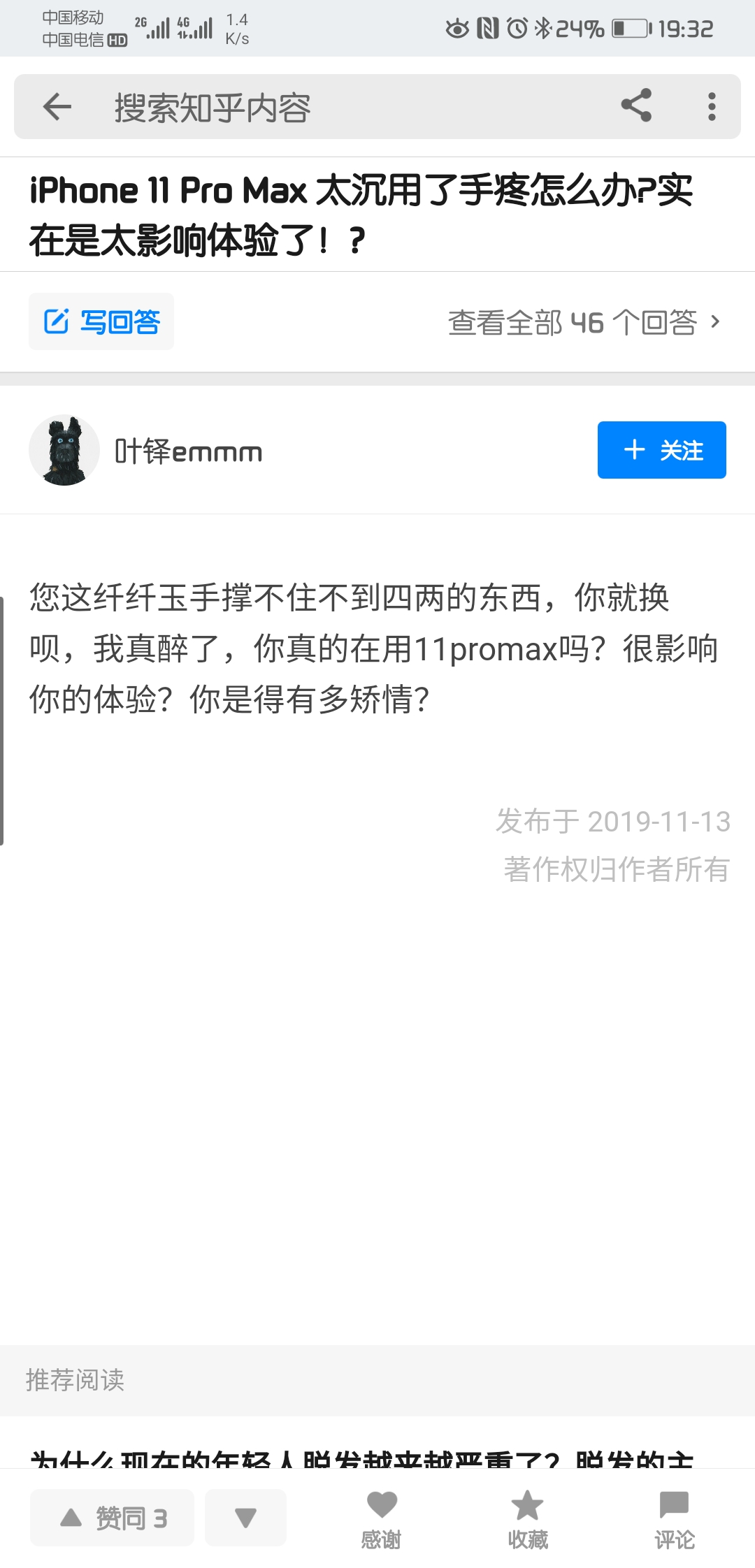The width and height of the screenshot is (755, 1568).
Task: Open 评论 comments
Action: (675, 1519)
